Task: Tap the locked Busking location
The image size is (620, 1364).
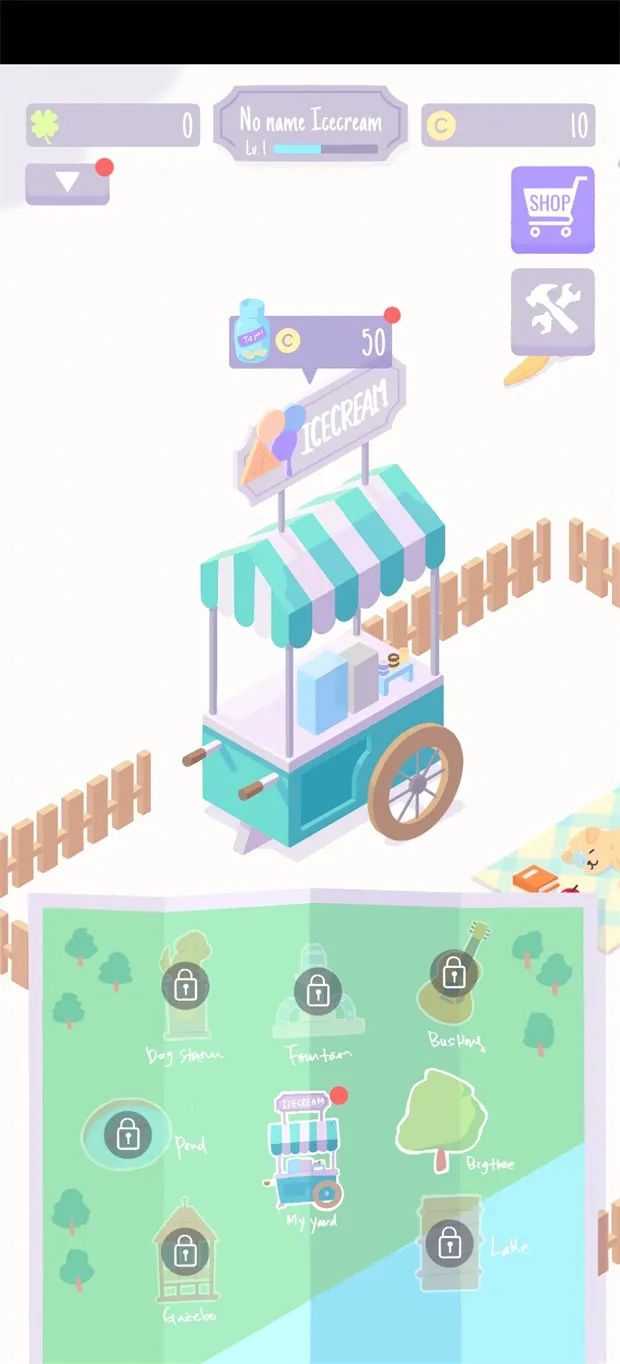Action: [x=453, y=972]
